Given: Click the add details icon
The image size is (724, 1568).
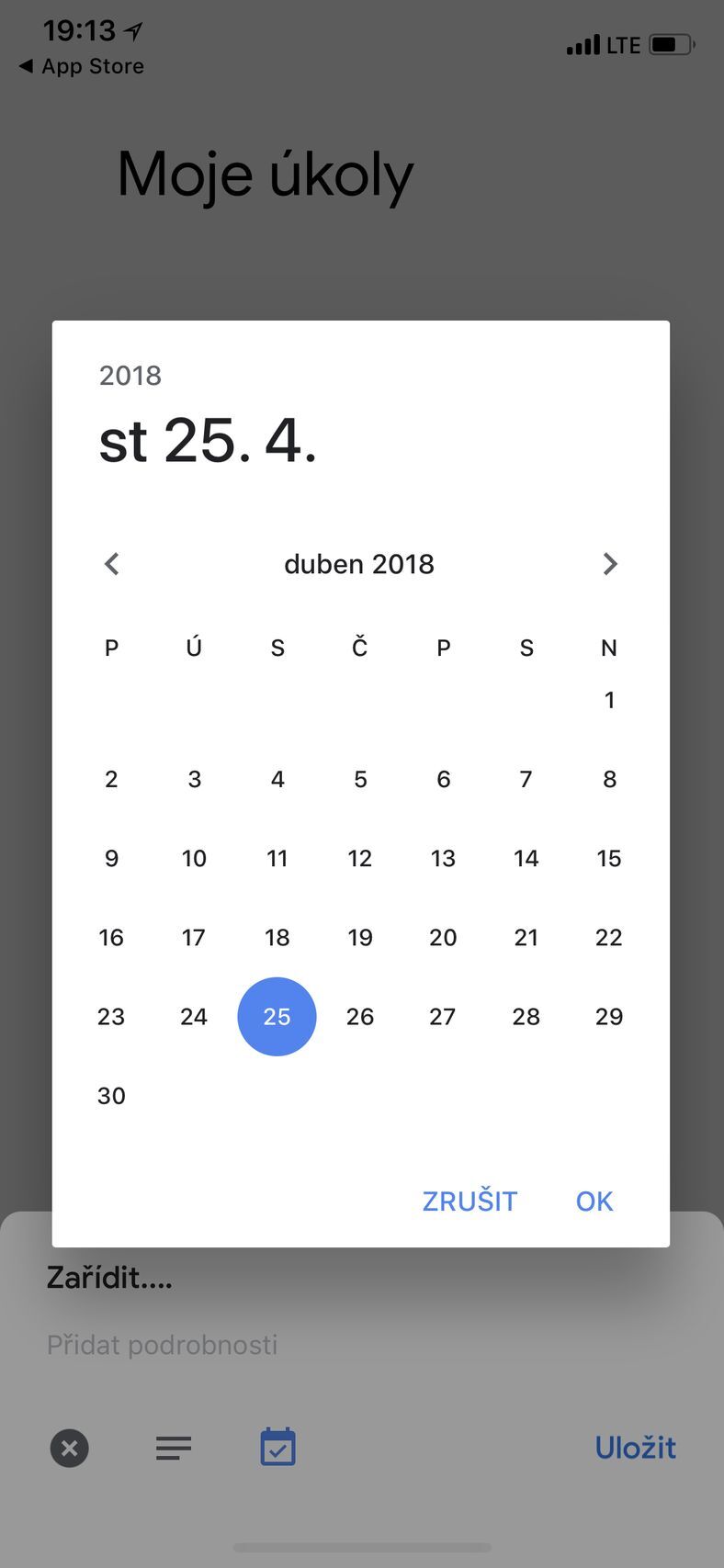Looking at the screenshot, I should (173, 1448).
